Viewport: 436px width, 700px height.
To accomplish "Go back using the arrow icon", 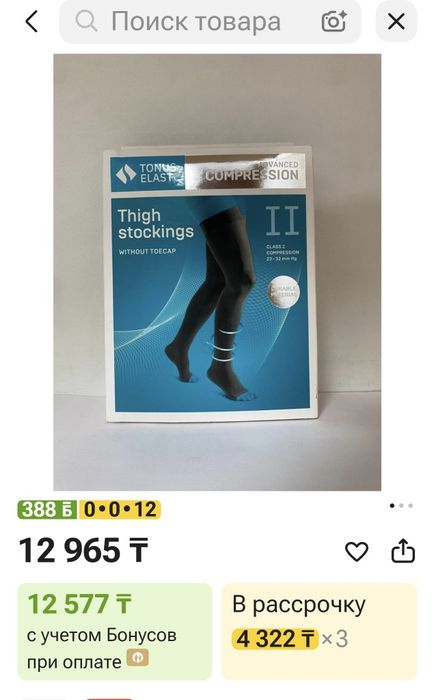I will point(31,21).
